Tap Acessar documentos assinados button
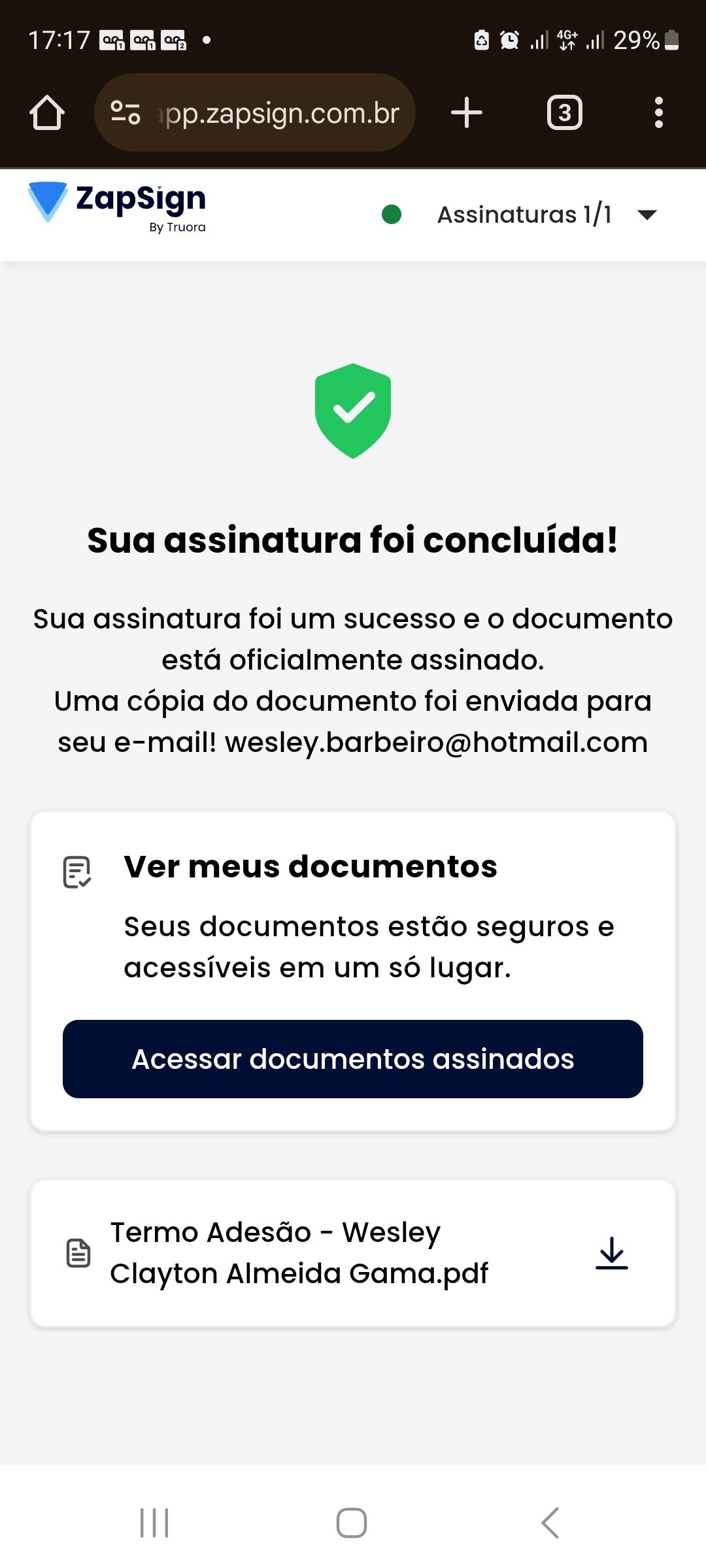706x1568 pixels. pos(353,1058)
